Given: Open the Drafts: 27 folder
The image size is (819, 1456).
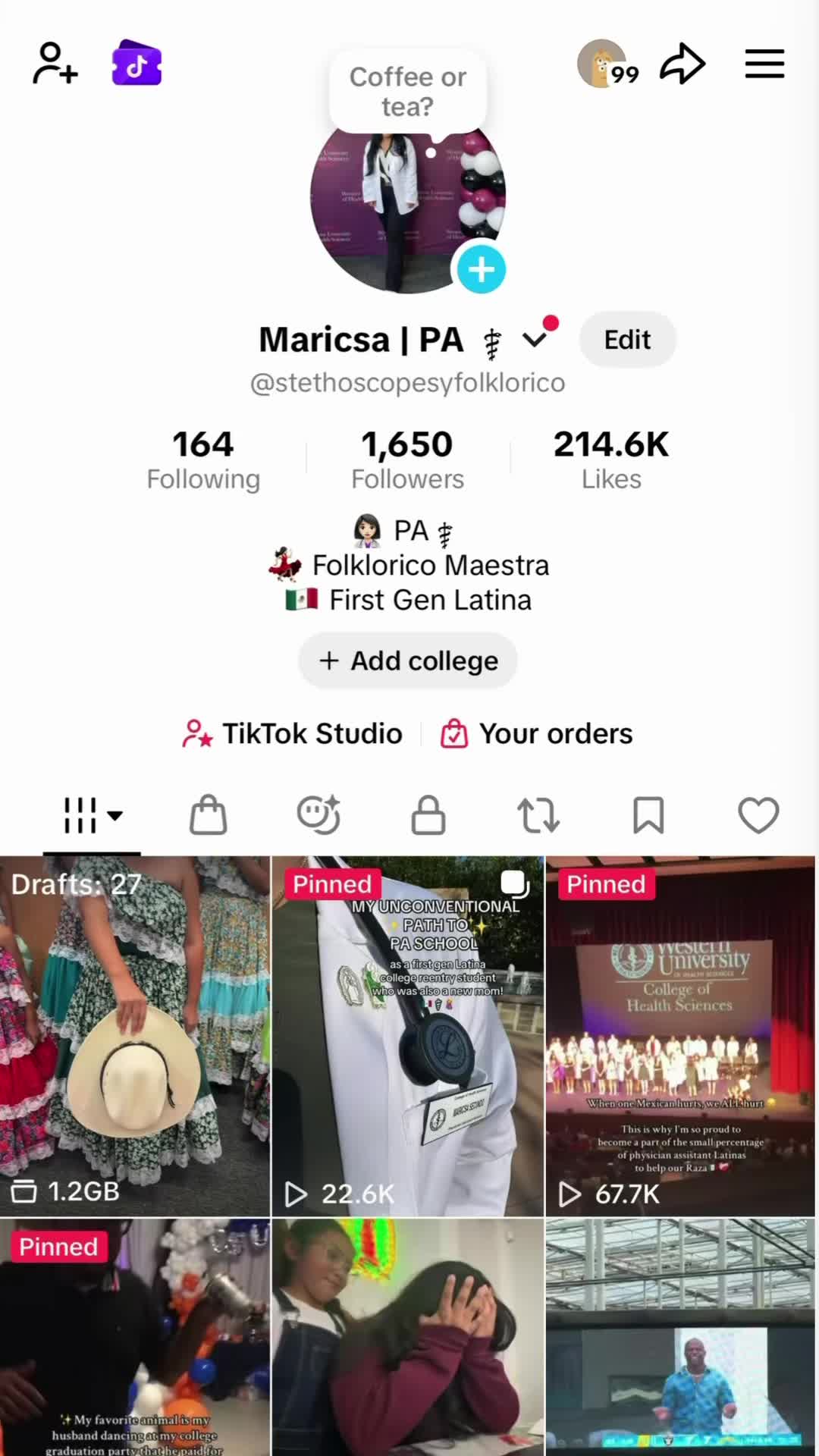Looking at the screenshot, I should pos(135,1036).
